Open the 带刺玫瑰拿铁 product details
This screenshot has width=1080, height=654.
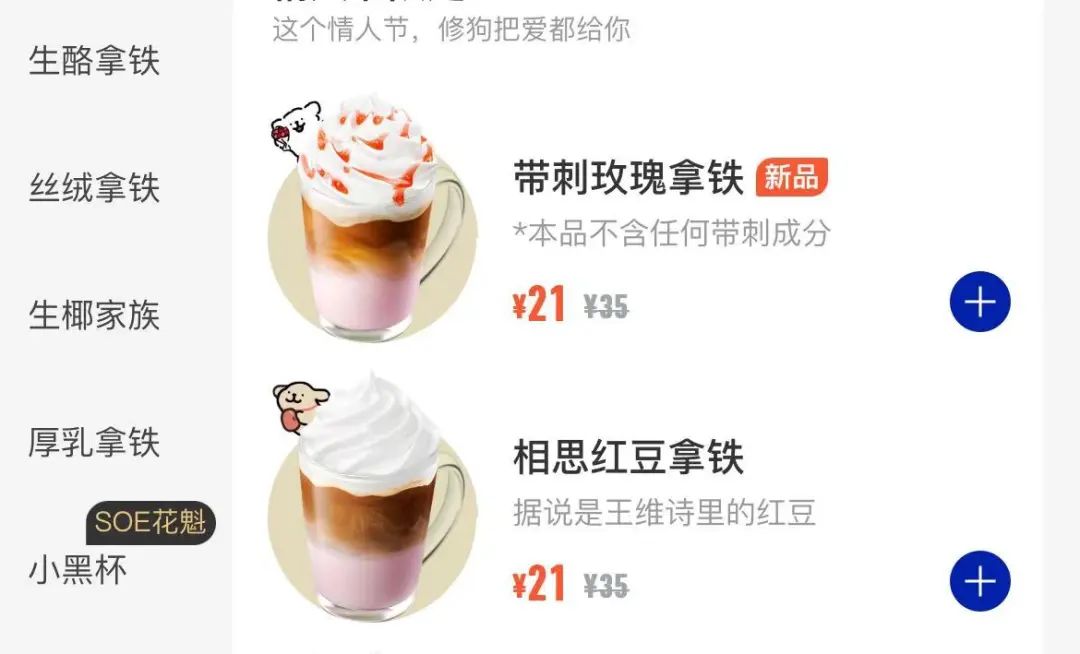[x=628, y=179]
